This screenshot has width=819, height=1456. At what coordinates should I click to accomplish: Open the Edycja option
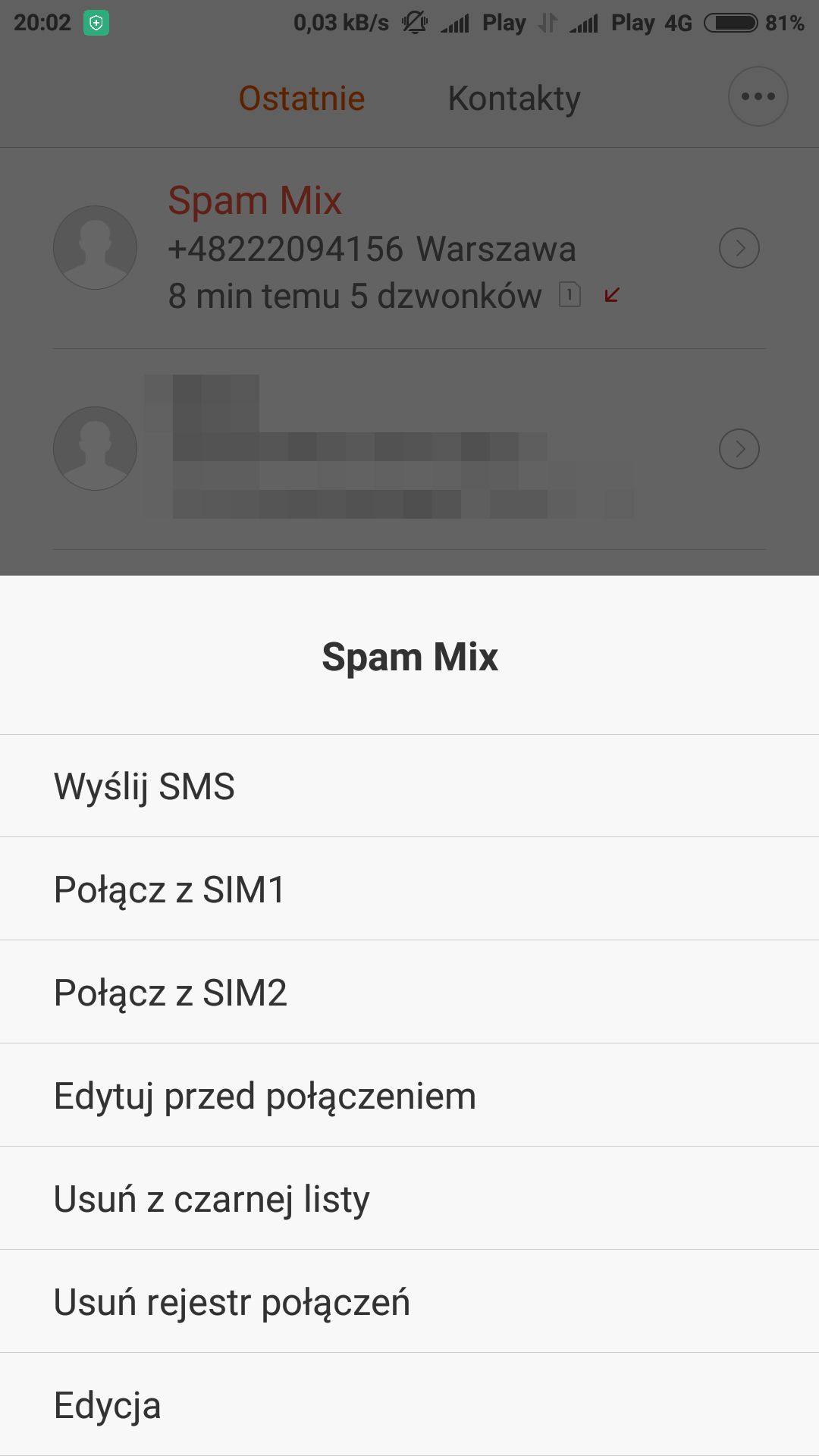pyautogui.click(x=108, y=1405)
